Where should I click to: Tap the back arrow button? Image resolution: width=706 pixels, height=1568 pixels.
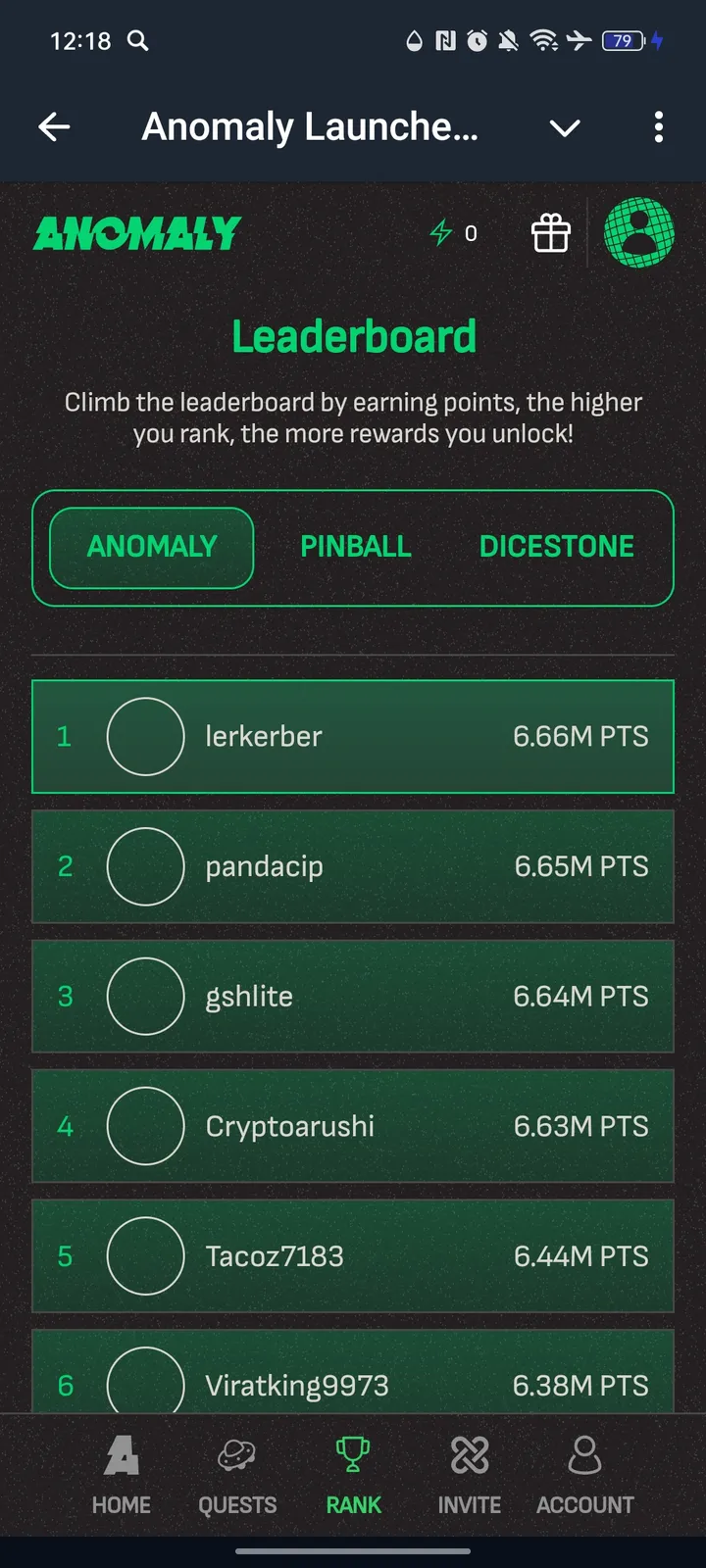tap(55, 127)
